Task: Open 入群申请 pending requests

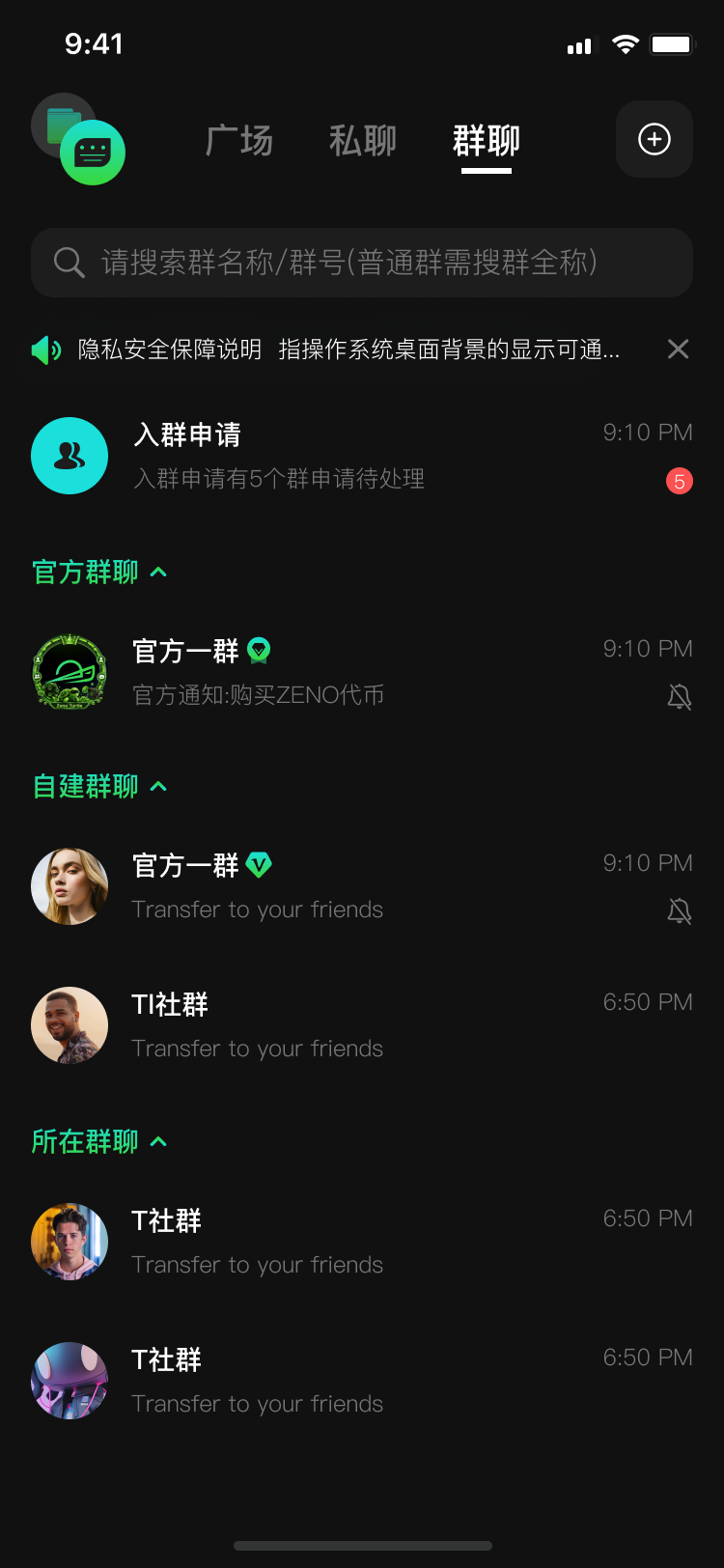Action: point(362,456)
